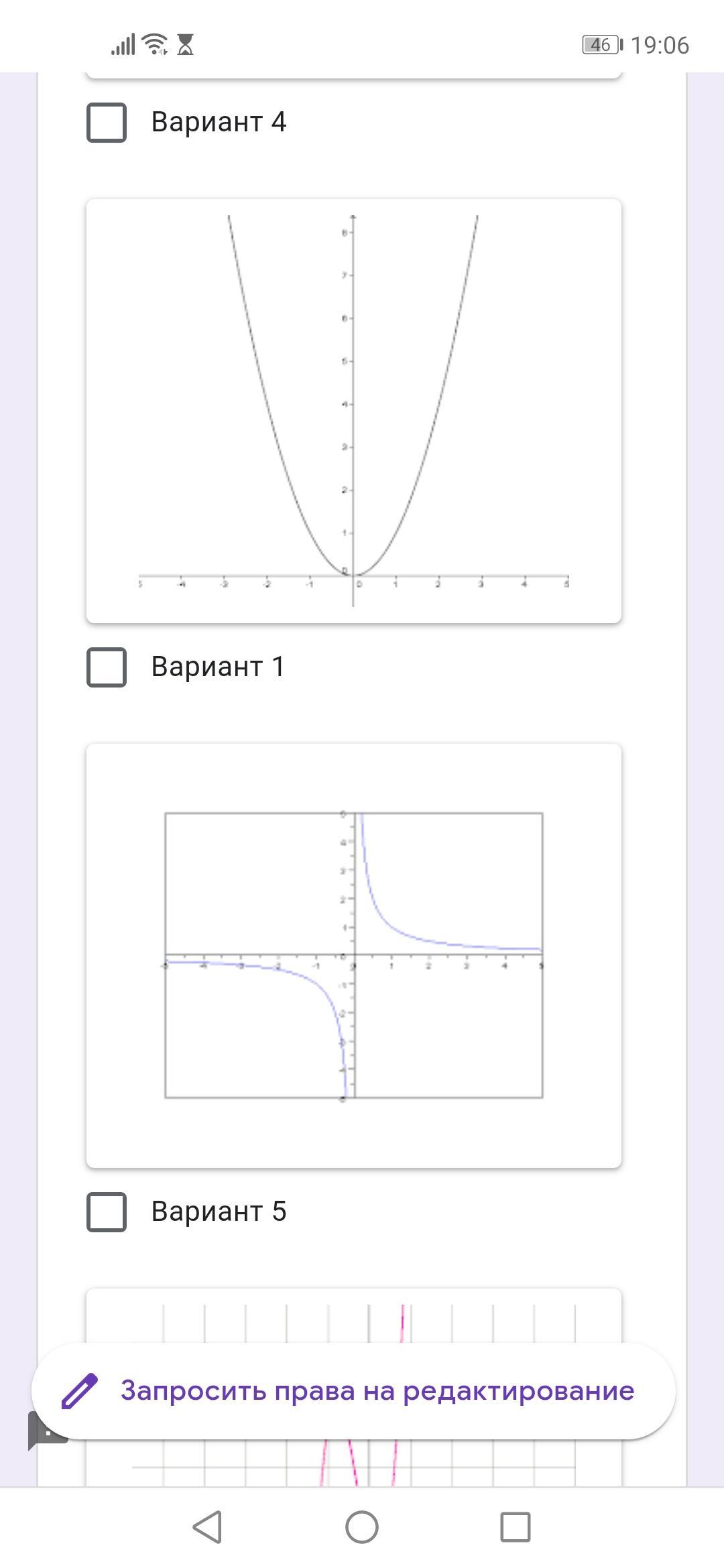The width and height of the screenshot is (724, 1568).
Task: Check the box for Вариант 4
Action: (x=107, y=123)
